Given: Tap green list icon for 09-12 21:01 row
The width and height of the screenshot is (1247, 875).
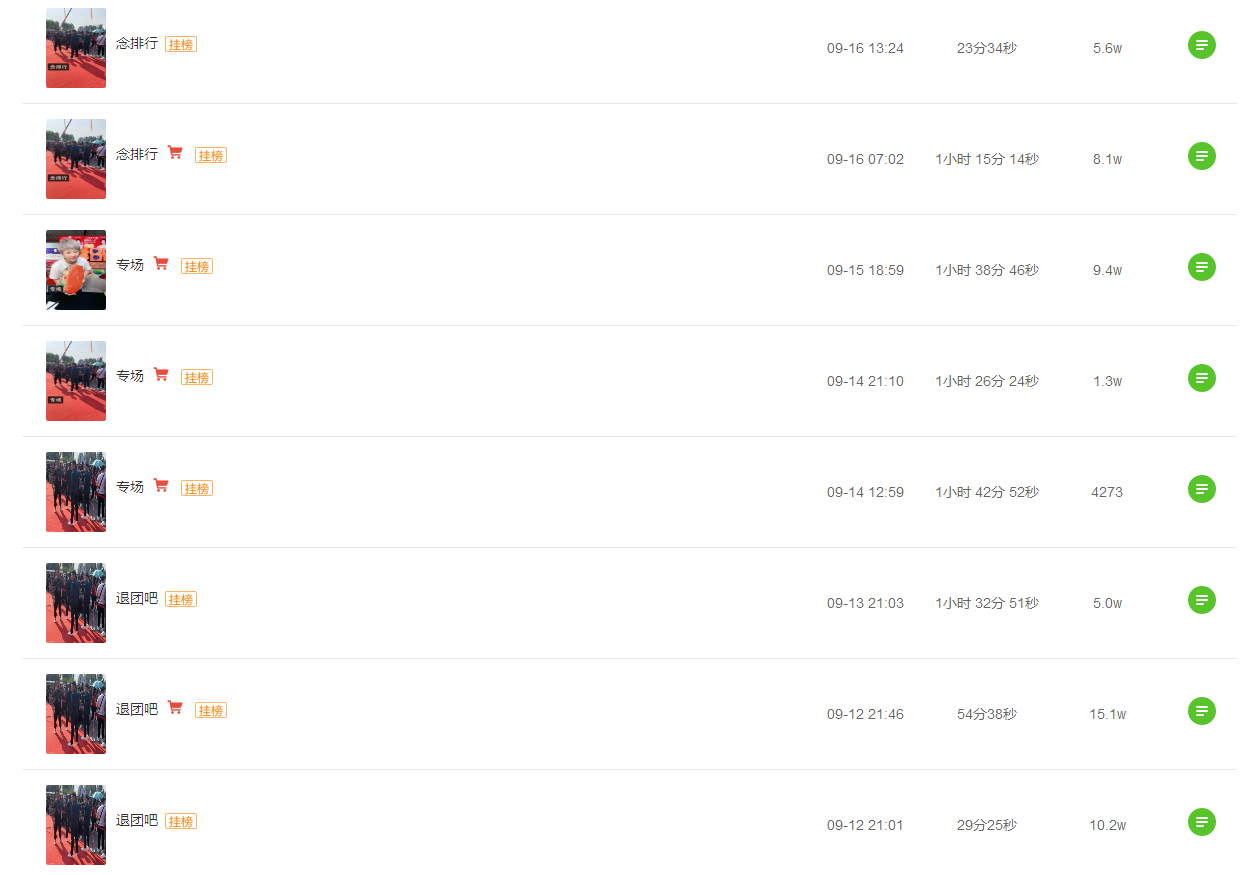Looking at the screenshot, I should (x=1202, y=822).
